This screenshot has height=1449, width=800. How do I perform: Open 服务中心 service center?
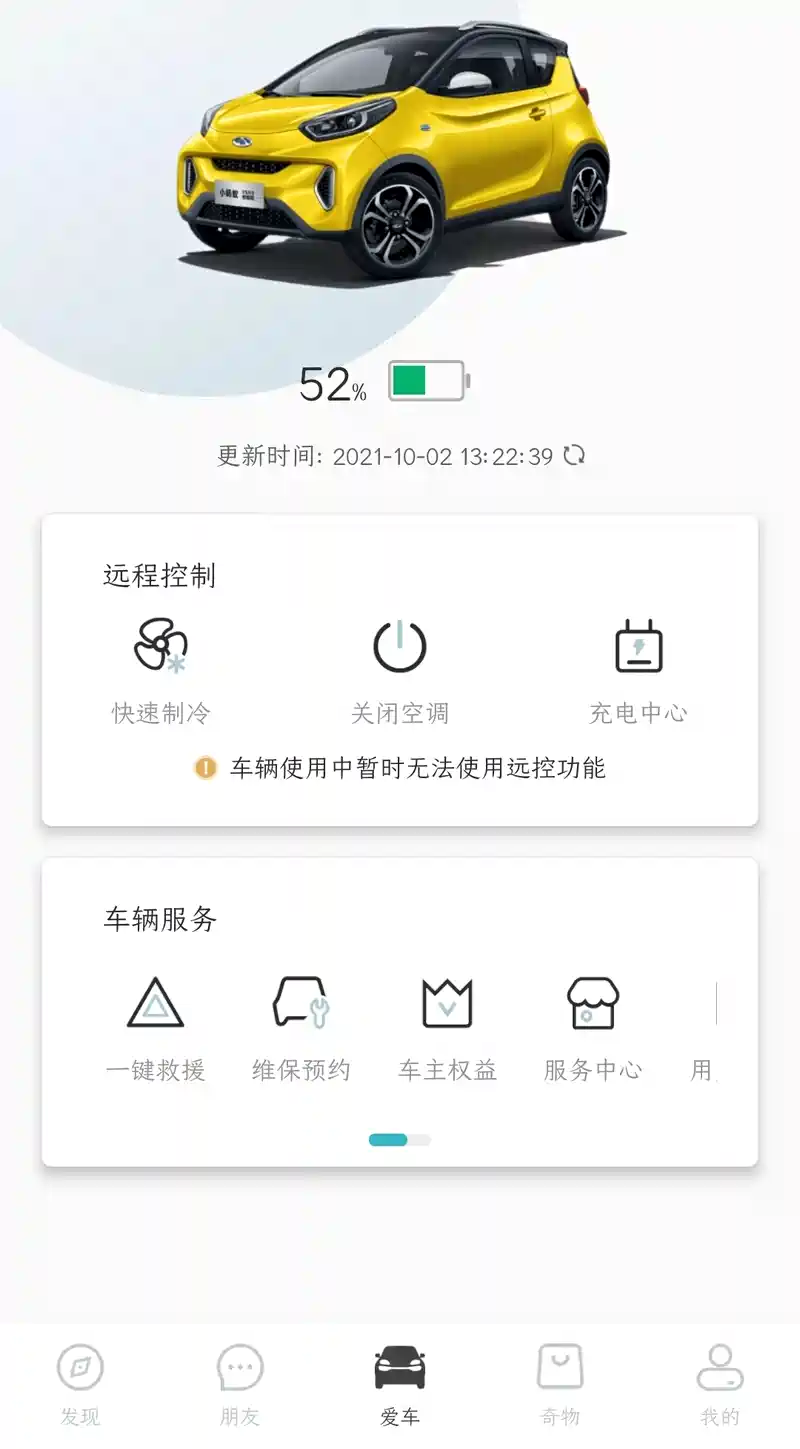coord(593,1026)
